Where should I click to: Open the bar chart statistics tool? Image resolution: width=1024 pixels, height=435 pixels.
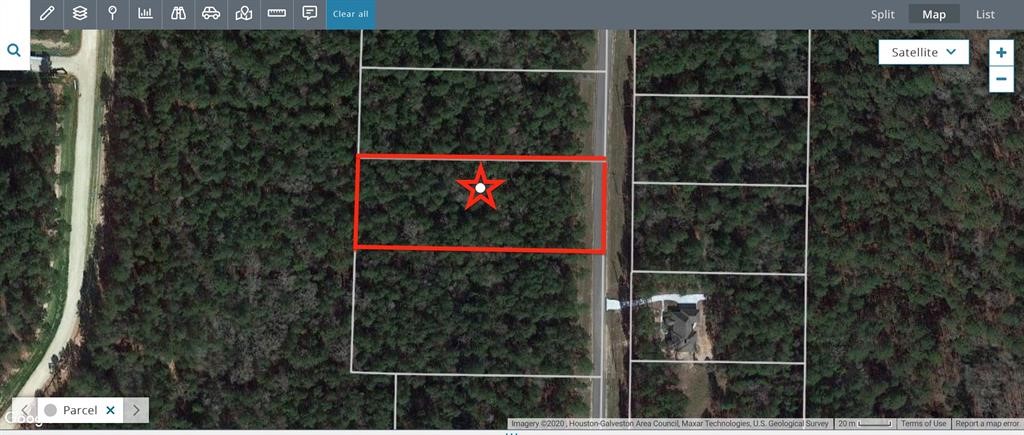(145, 14)
